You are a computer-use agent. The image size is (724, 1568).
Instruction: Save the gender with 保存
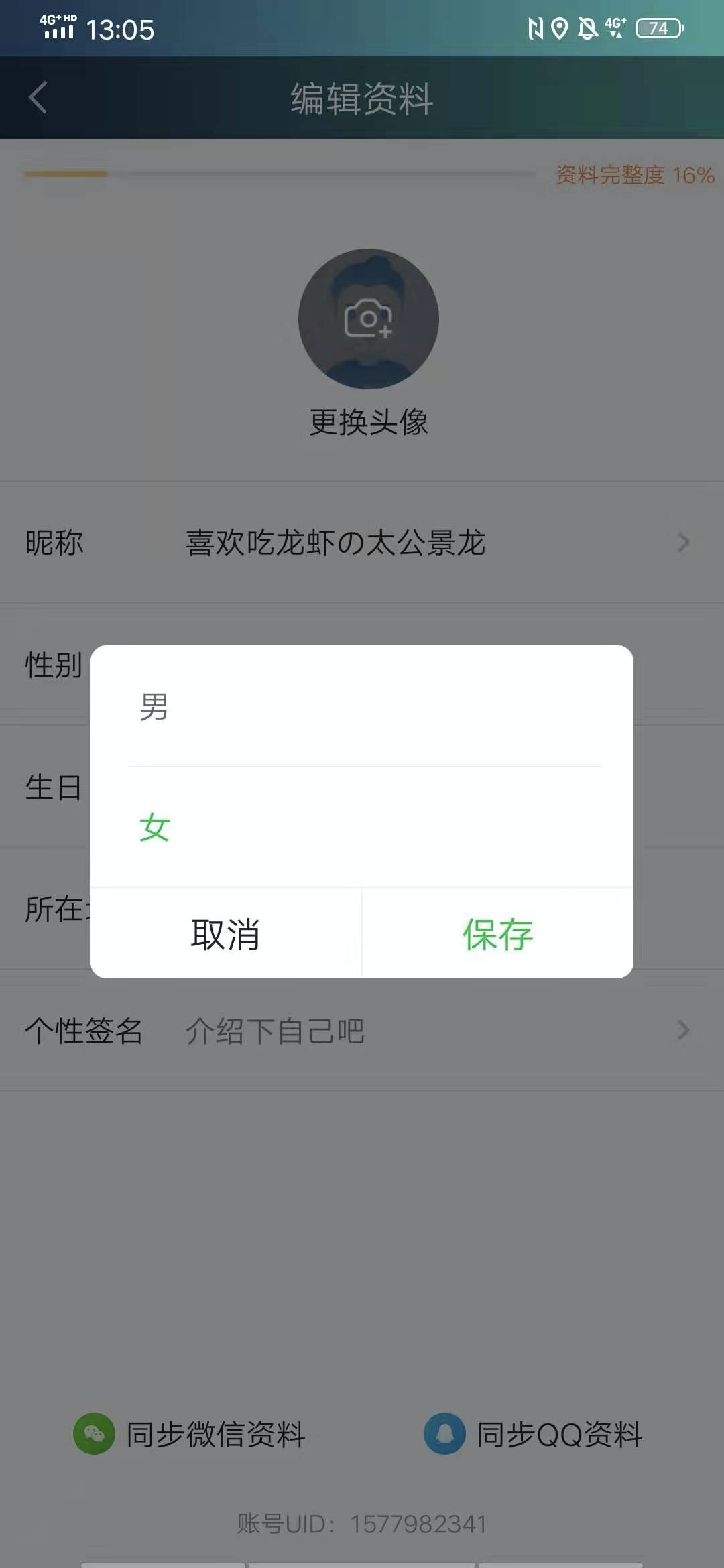pyautogui.click(x=497, y=933)
